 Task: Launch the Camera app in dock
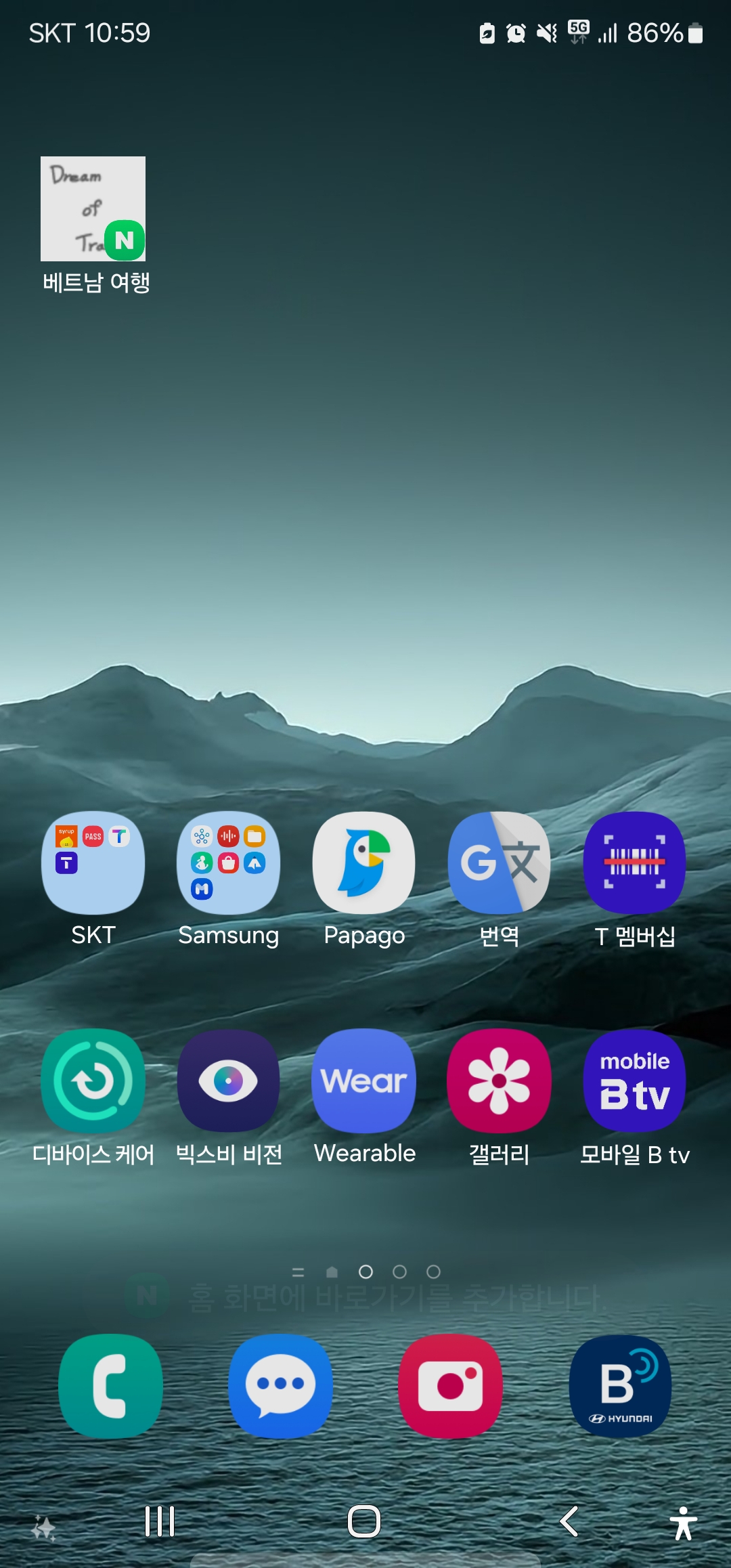coord(451,1386)
